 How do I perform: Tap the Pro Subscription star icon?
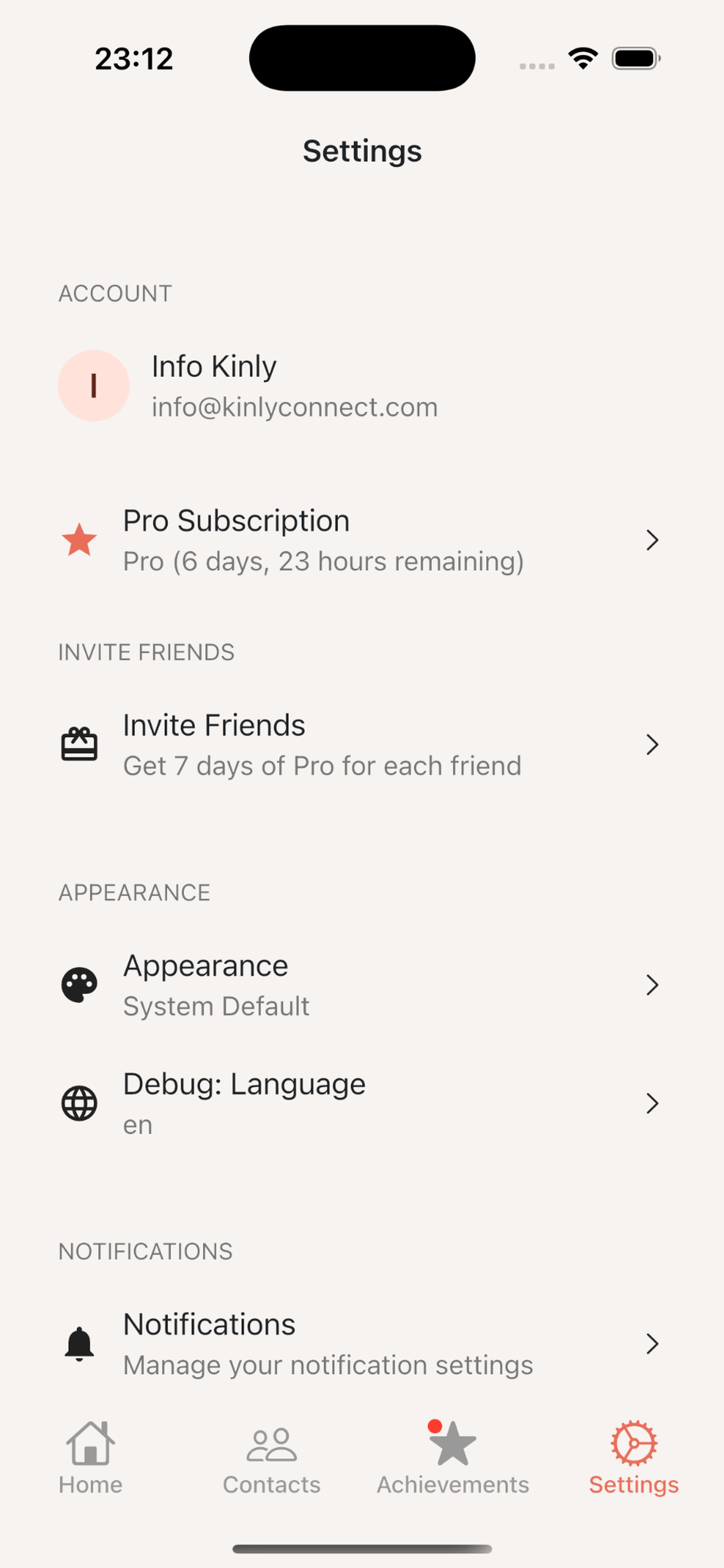tap(79, 540)
